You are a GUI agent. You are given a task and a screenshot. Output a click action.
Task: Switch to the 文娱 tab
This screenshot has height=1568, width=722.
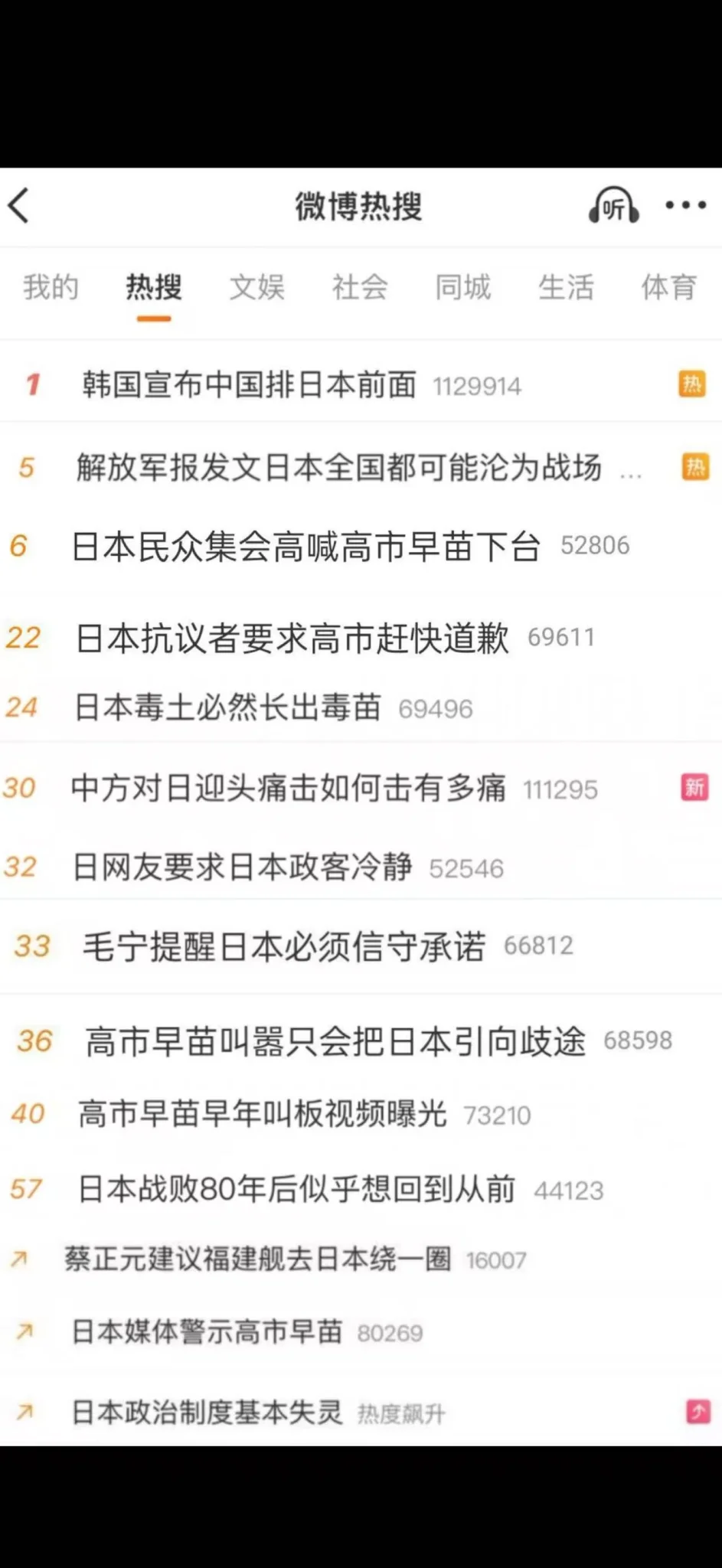tap(257, 287)
